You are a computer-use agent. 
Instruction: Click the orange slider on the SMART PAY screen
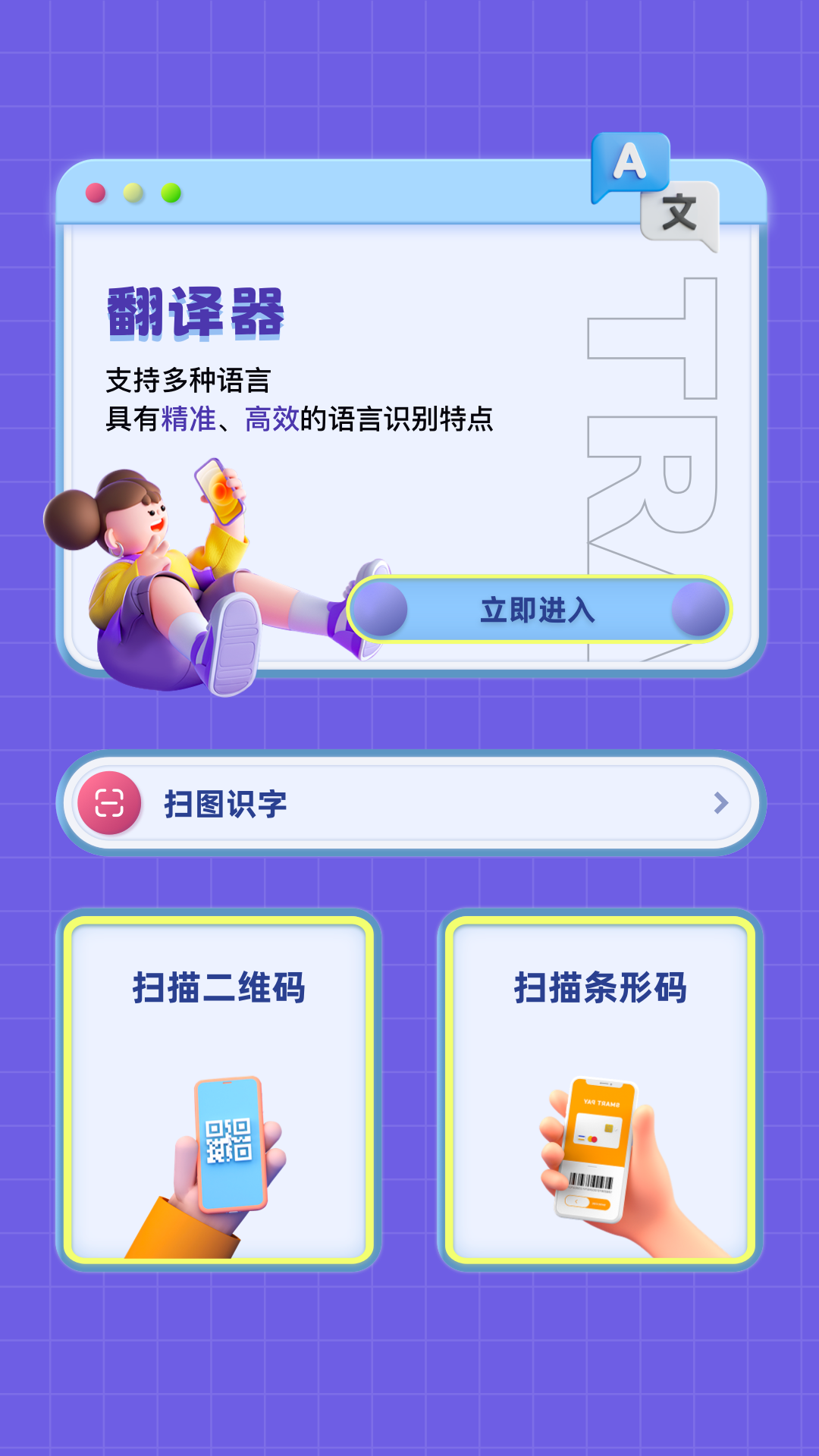click(x=587, y=1203)
